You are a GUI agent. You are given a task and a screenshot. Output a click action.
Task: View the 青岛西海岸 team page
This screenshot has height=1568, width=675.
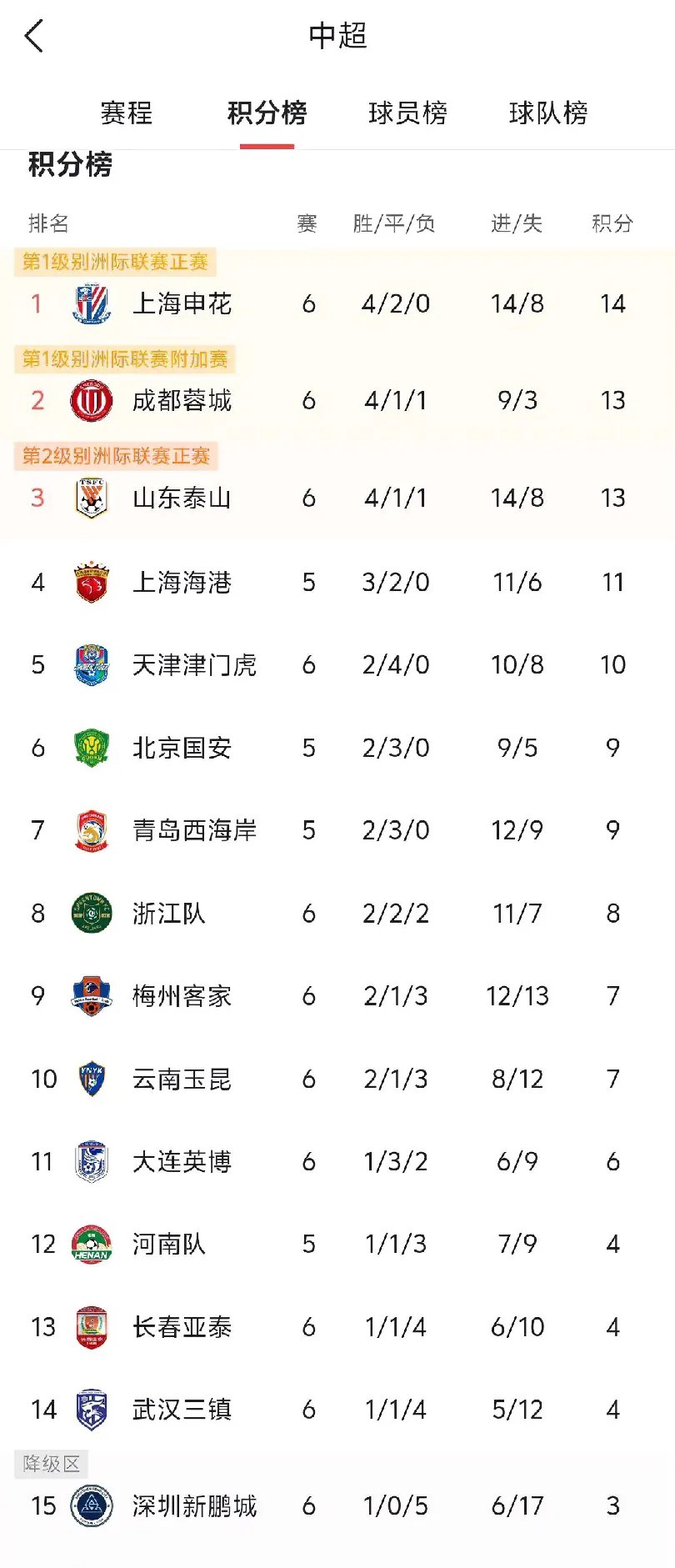coord(193,830)
